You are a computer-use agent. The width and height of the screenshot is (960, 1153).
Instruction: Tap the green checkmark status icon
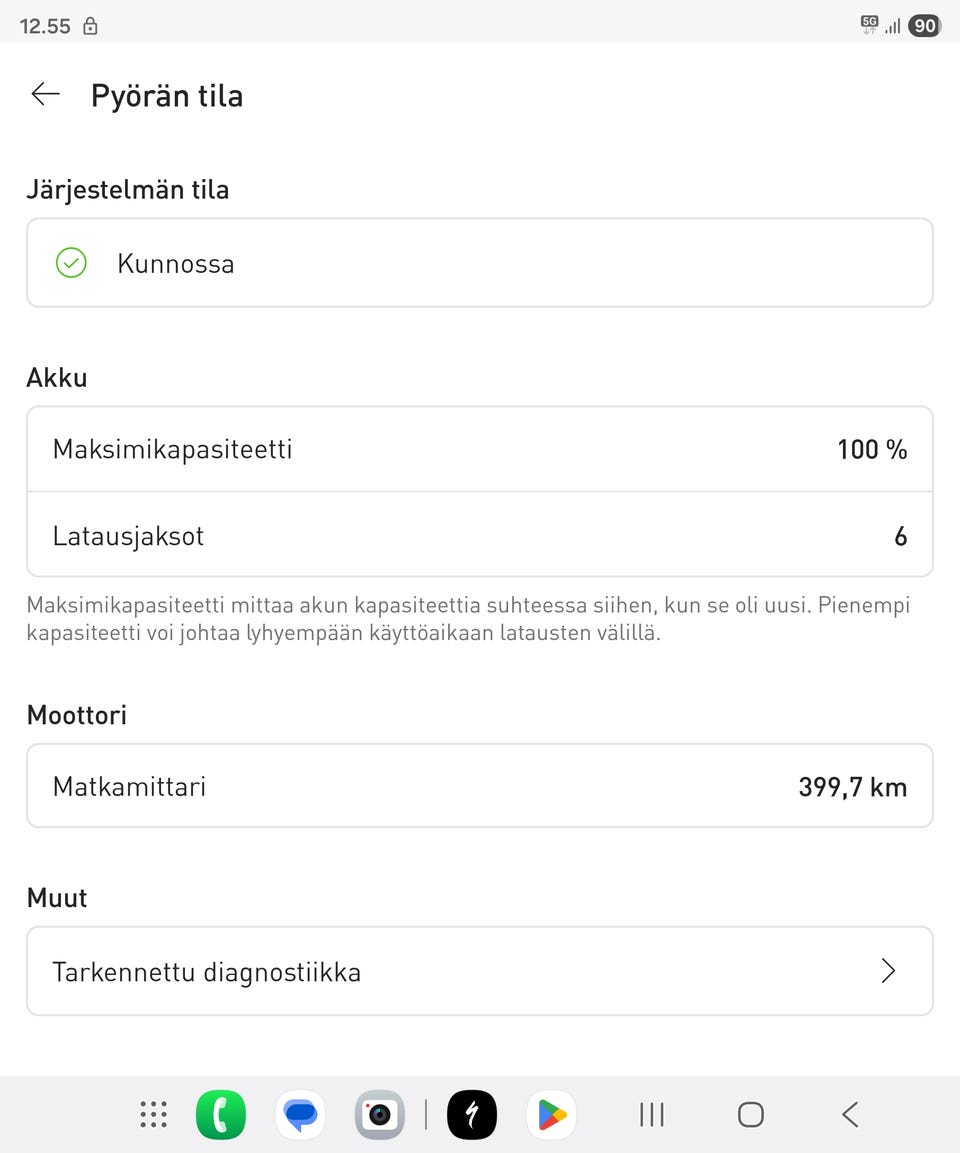point(70,263)
